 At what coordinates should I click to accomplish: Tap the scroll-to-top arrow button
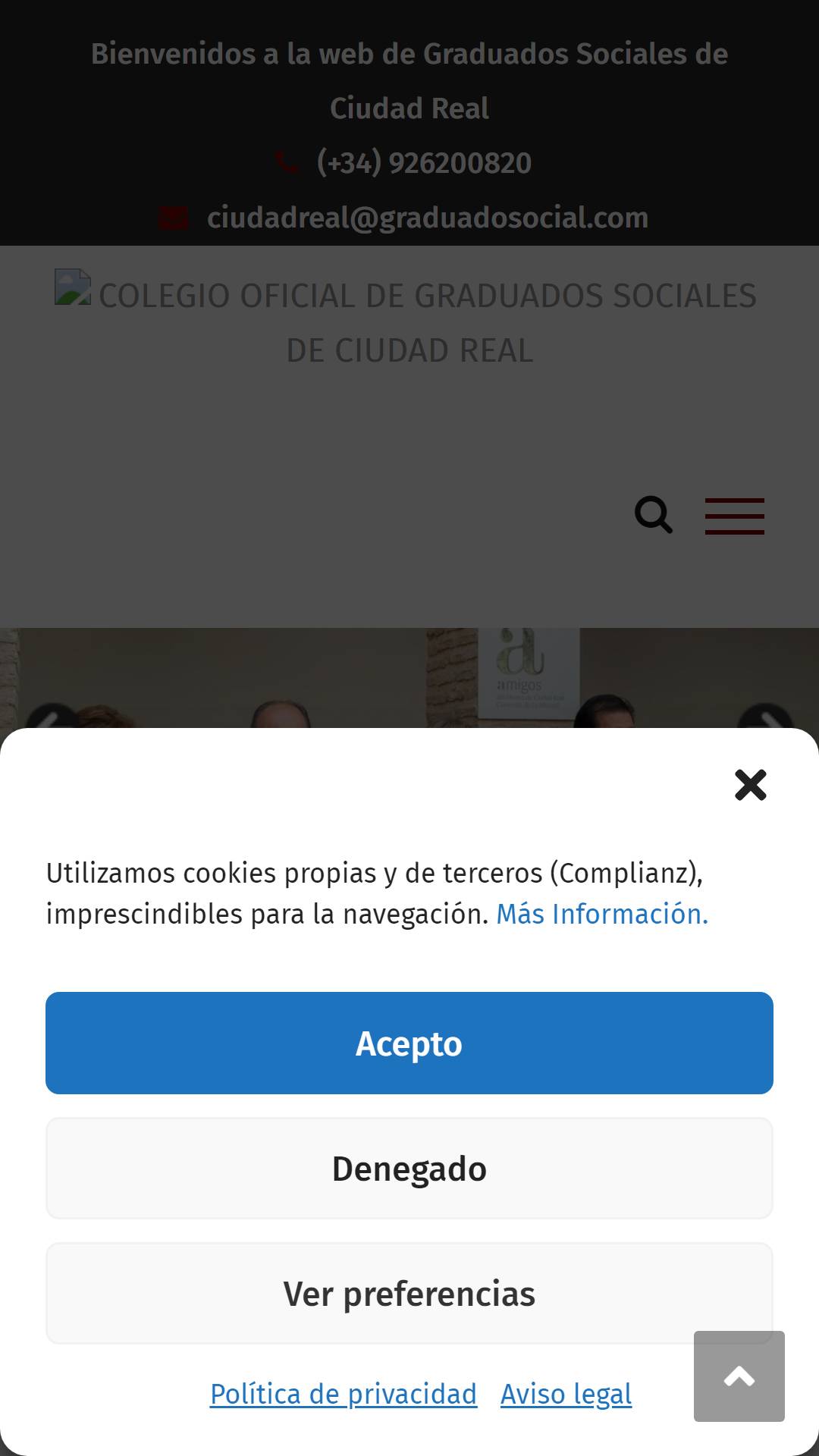click(x=739, y=1376)
